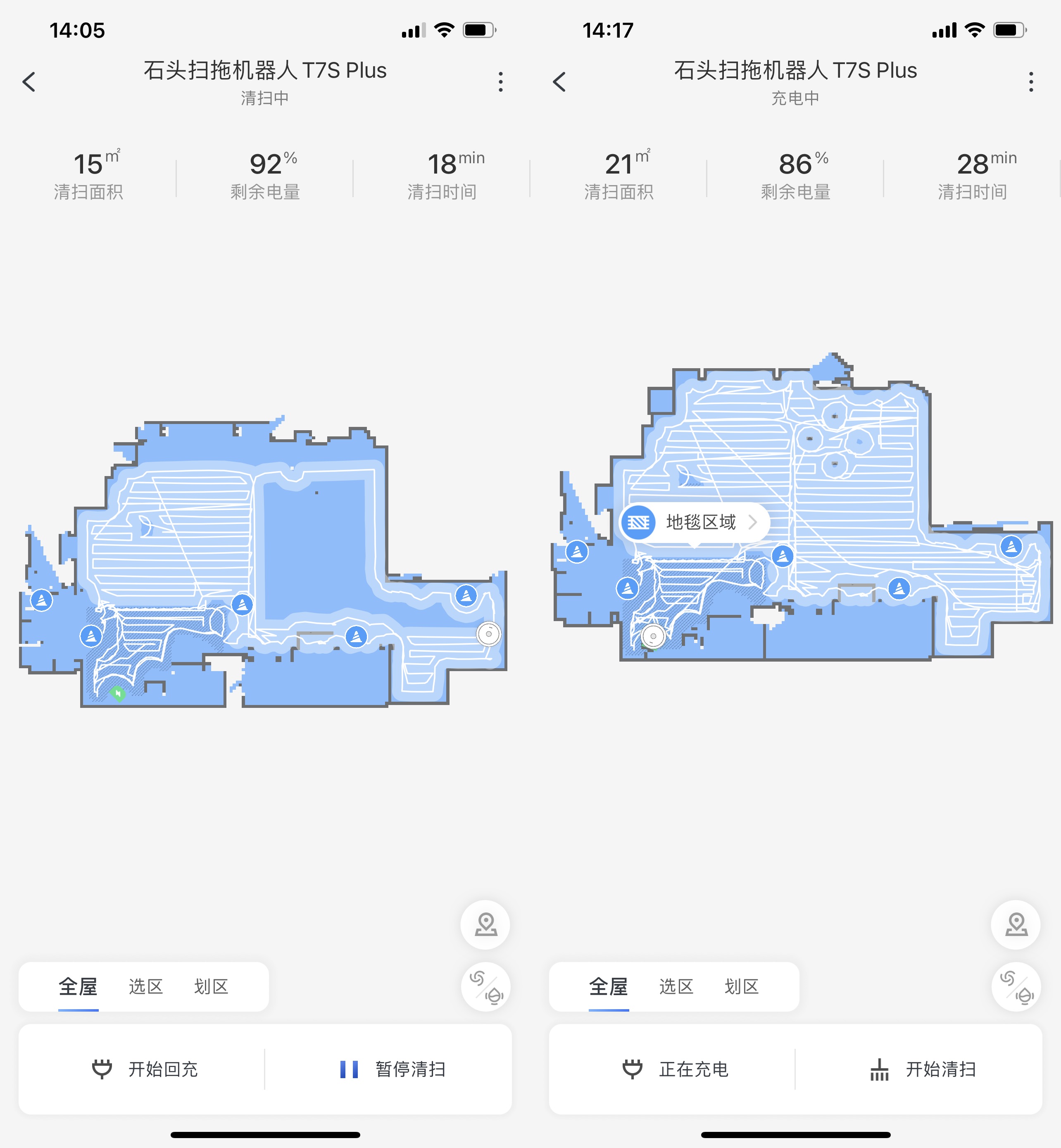Switch to 划区 tab on 清扫中 screen
Screen dimensions: 1061x1148
(211, 986)
